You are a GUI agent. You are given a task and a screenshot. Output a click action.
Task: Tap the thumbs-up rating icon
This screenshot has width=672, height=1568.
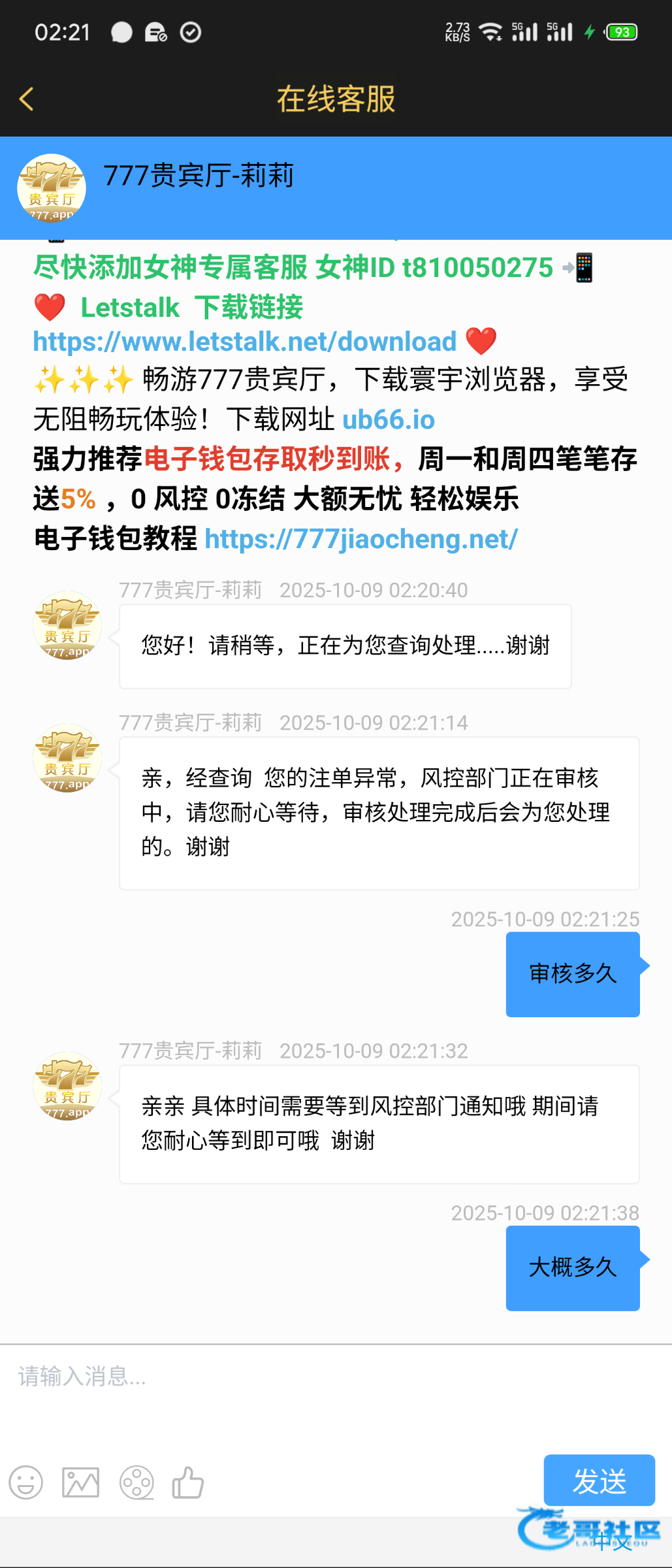[188, 1482]
